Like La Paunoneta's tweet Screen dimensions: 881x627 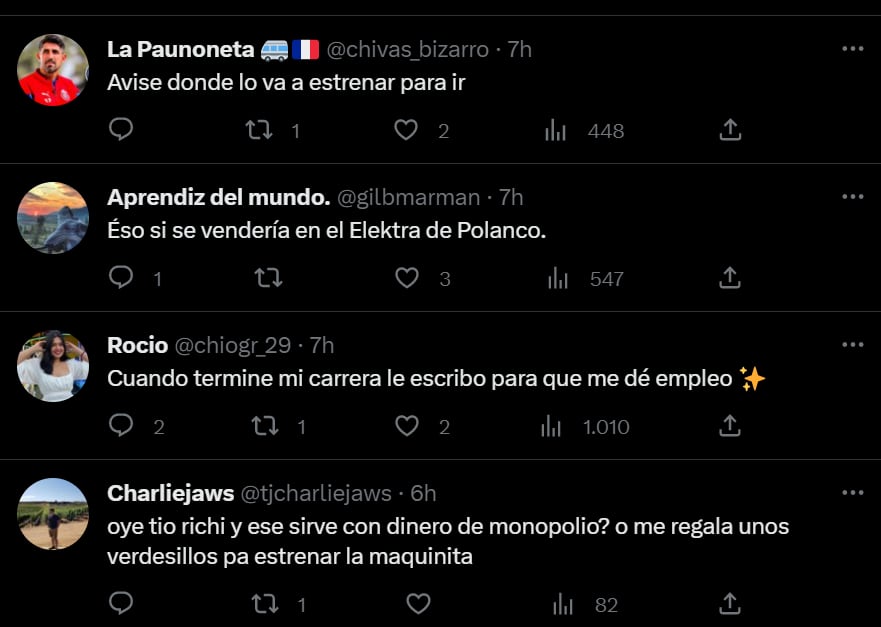406,130
